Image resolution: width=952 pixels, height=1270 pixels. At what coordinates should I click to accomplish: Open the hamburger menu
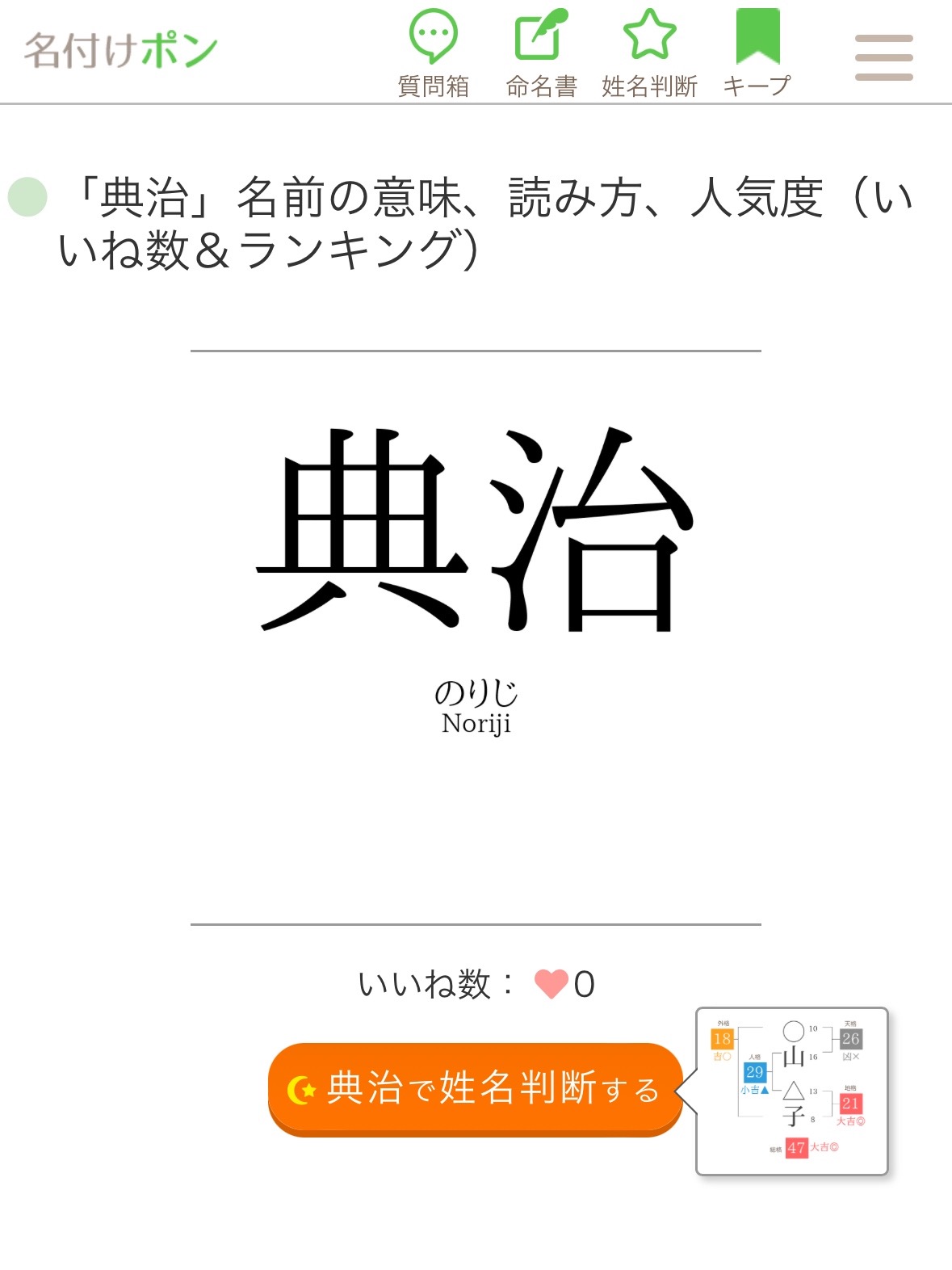[x=883, y=57]
